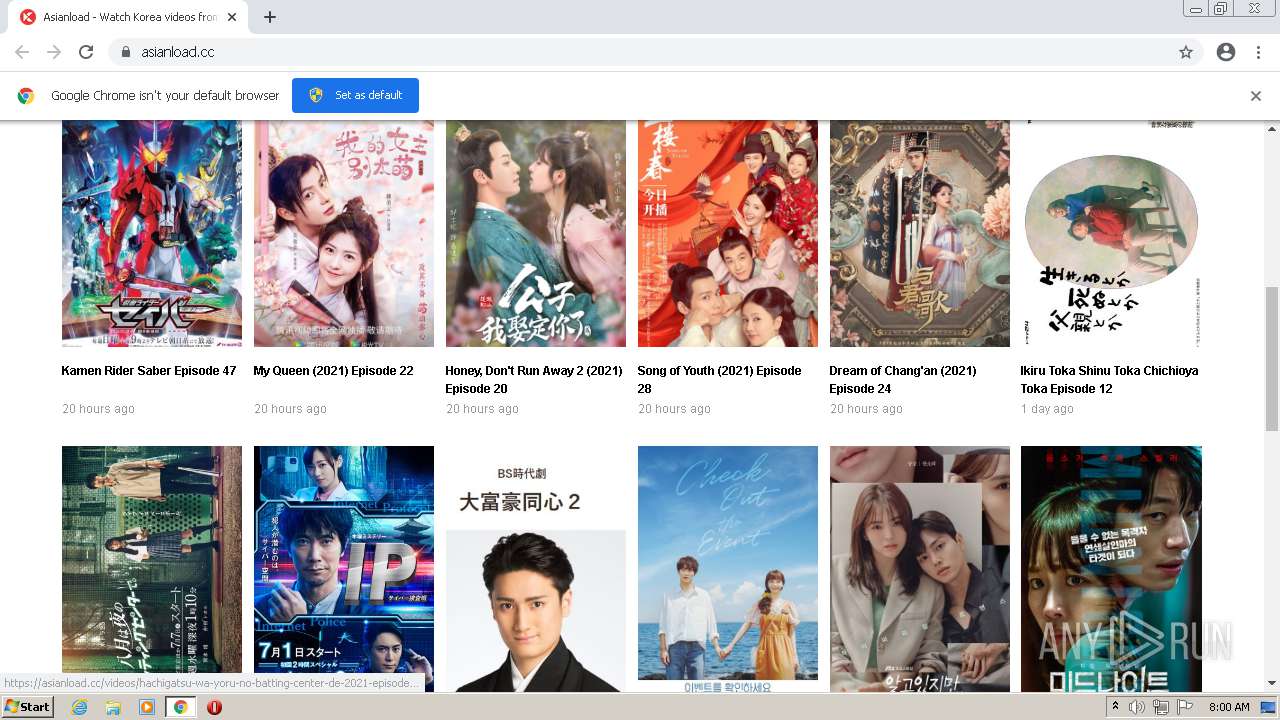Go back to the previous page

pyautogui.click(x=22, y=52)
